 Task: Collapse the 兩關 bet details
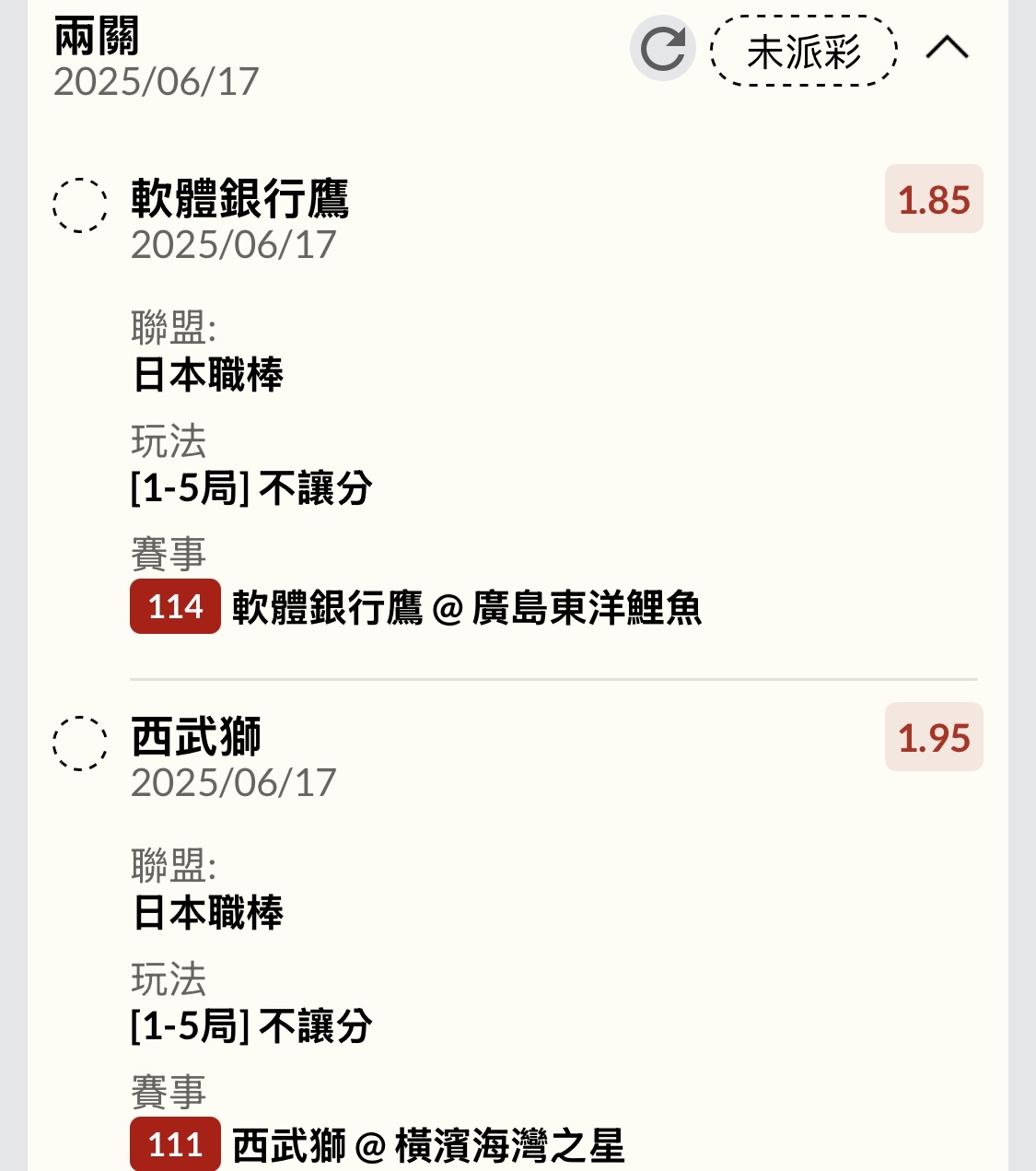(947, 48)
